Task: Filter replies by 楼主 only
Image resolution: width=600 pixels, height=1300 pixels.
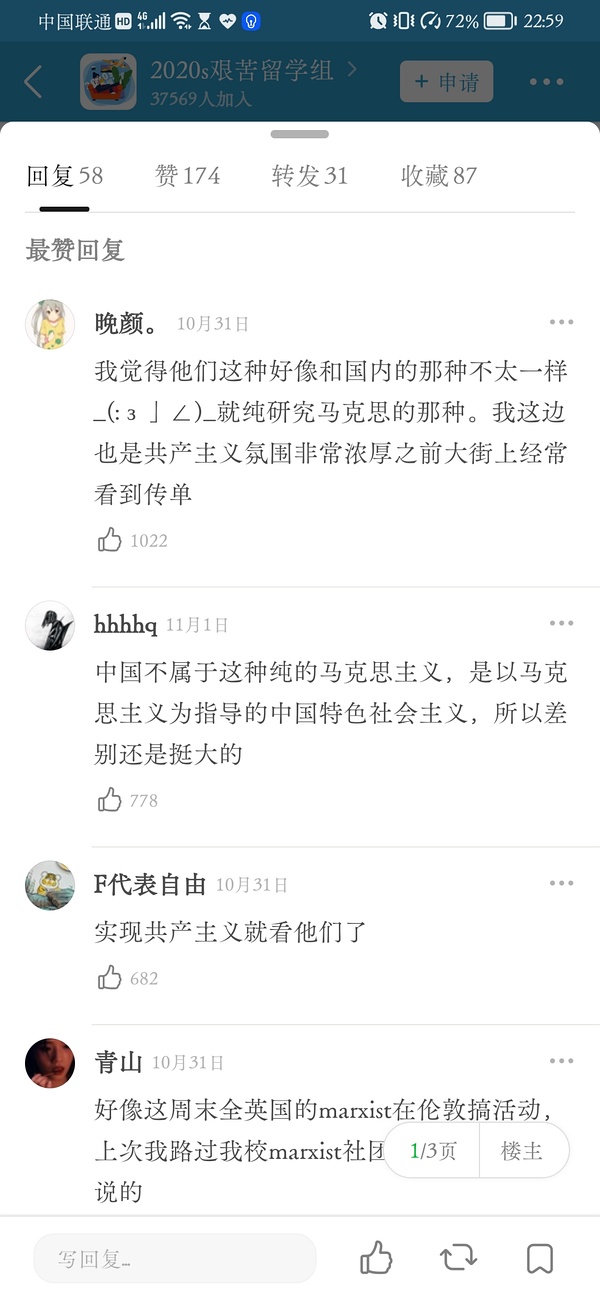Action: [x=521, y=1151]
